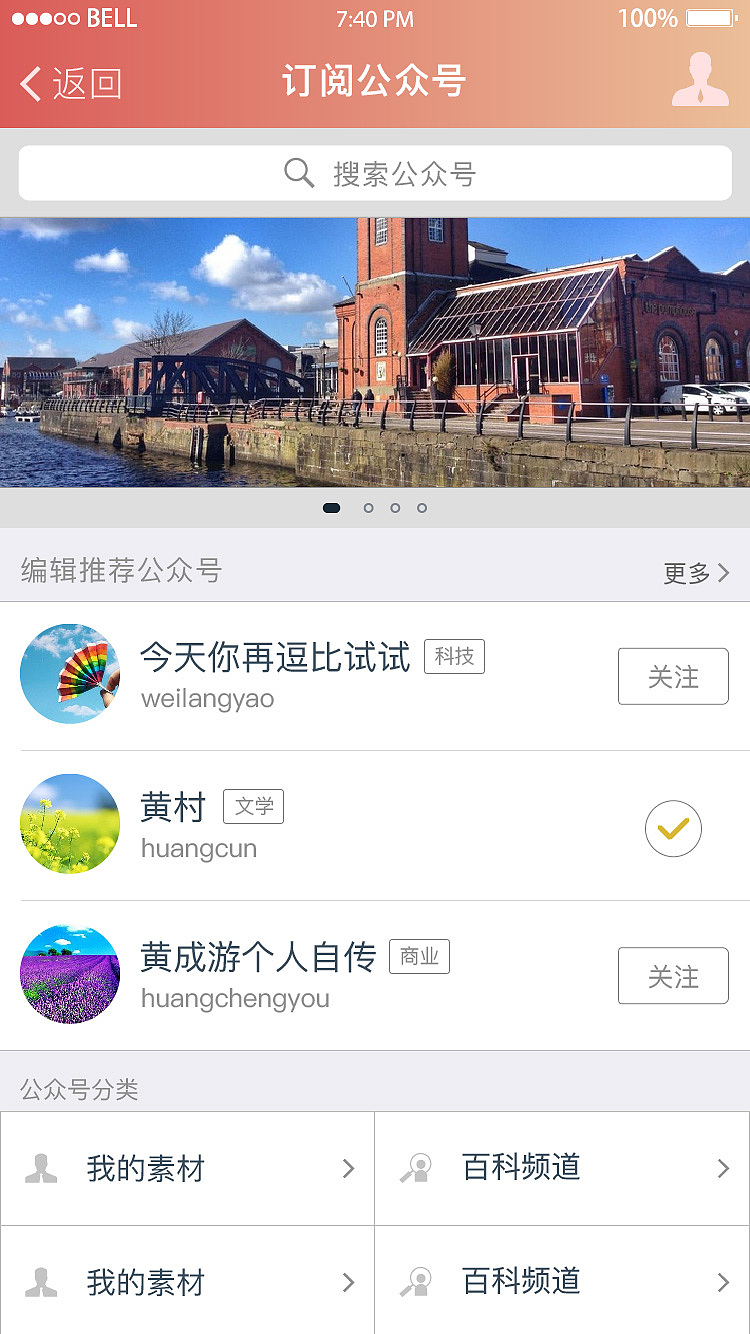Tap the back arrow beside 返回
The image size is (750, 1334).
[30, 84]
